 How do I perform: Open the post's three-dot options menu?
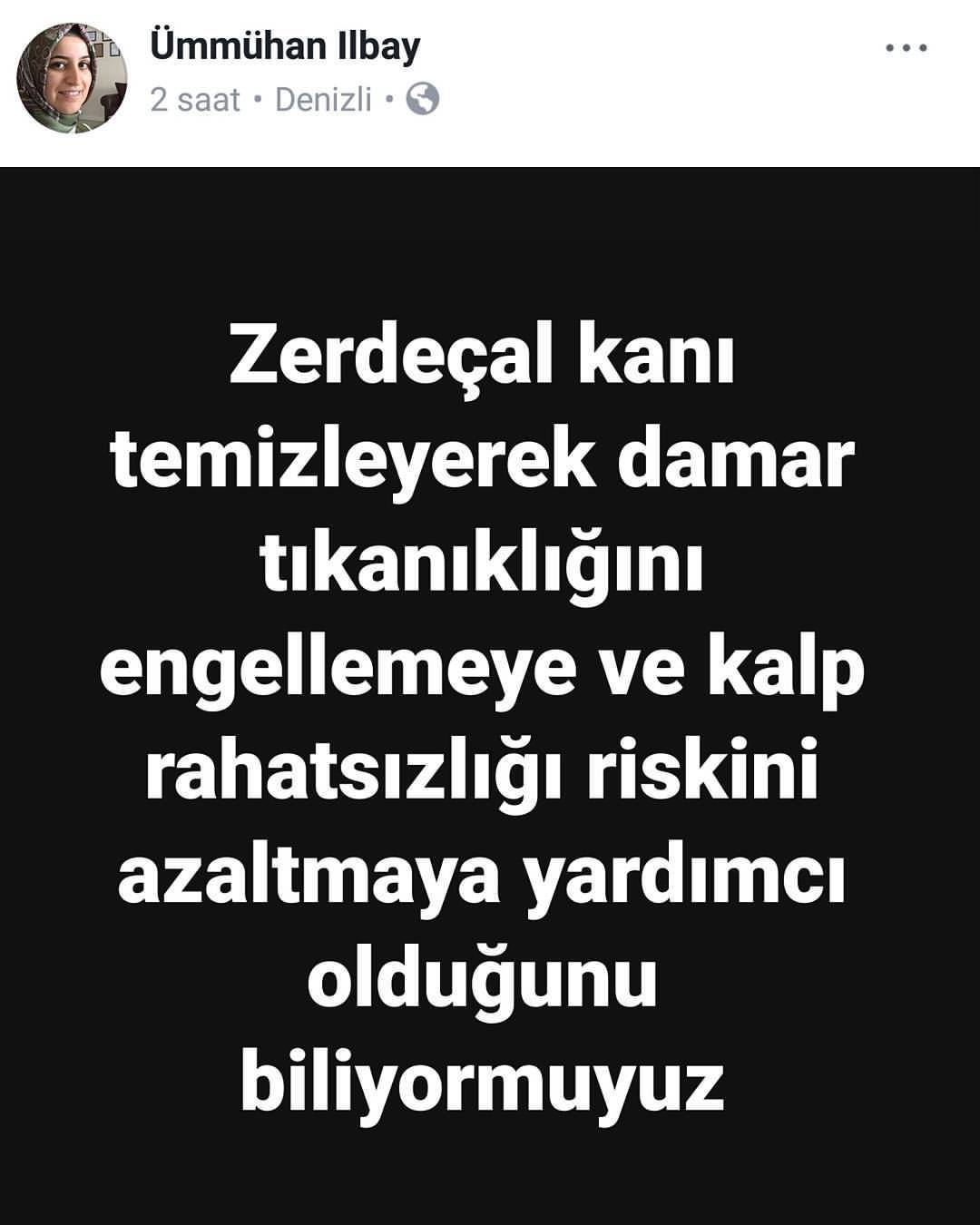coord(906,48)
